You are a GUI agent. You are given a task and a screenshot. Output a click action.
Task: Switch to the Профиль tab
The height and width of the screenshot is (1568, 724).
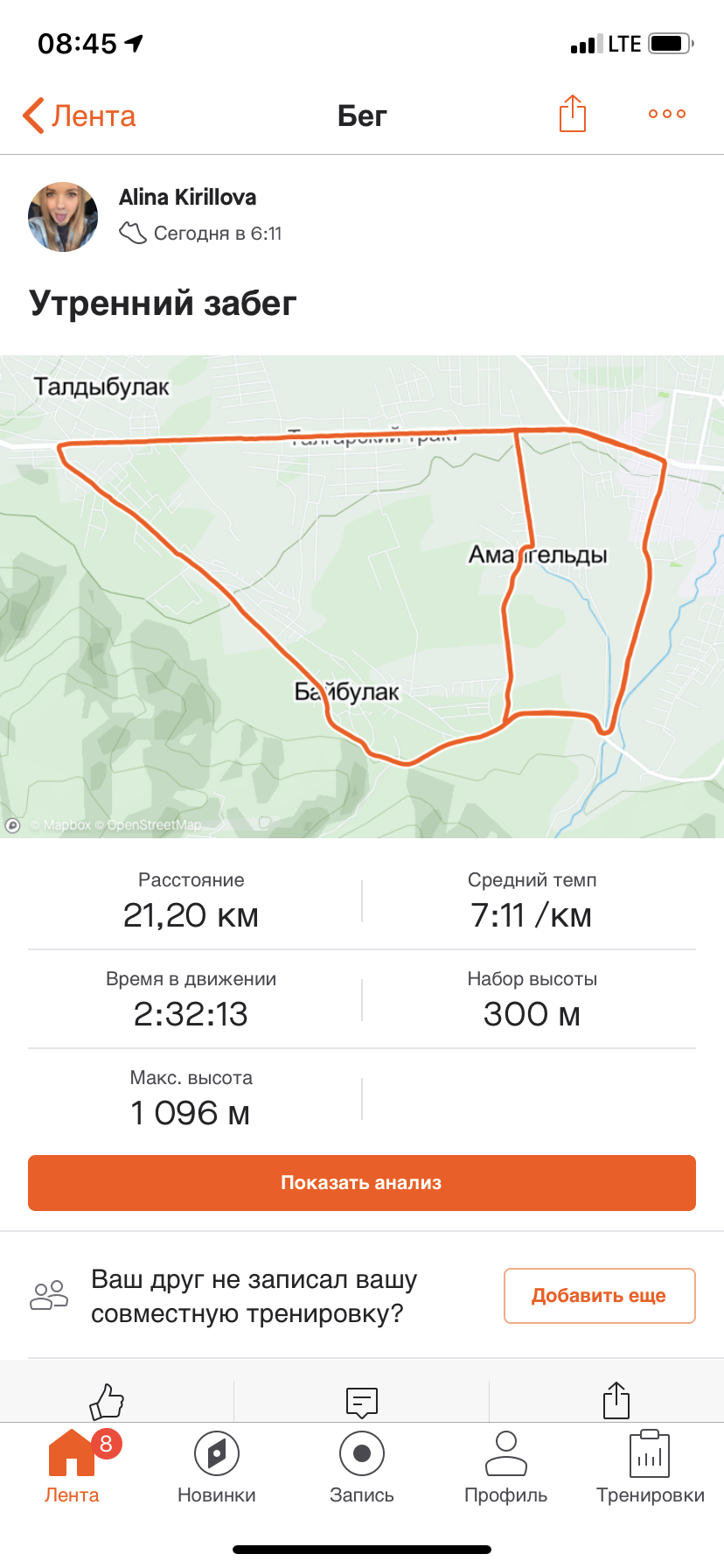coord(506,1466)
